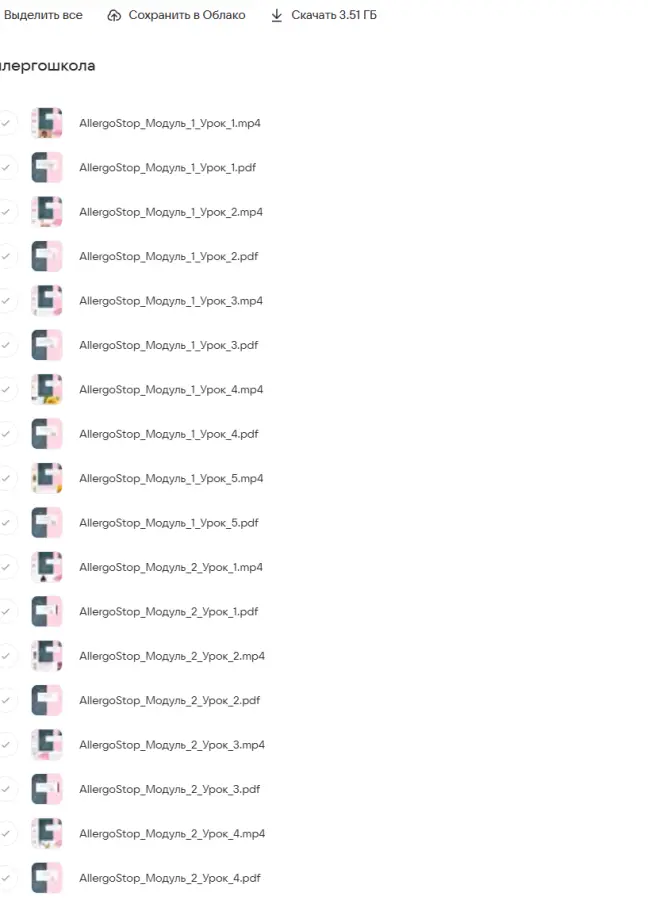The height and width of the screenshot is (900, 648).
Task: Open AllergoStop_Модуль_1_Урок_5.pdf file
Action: [x=168, y=523]
